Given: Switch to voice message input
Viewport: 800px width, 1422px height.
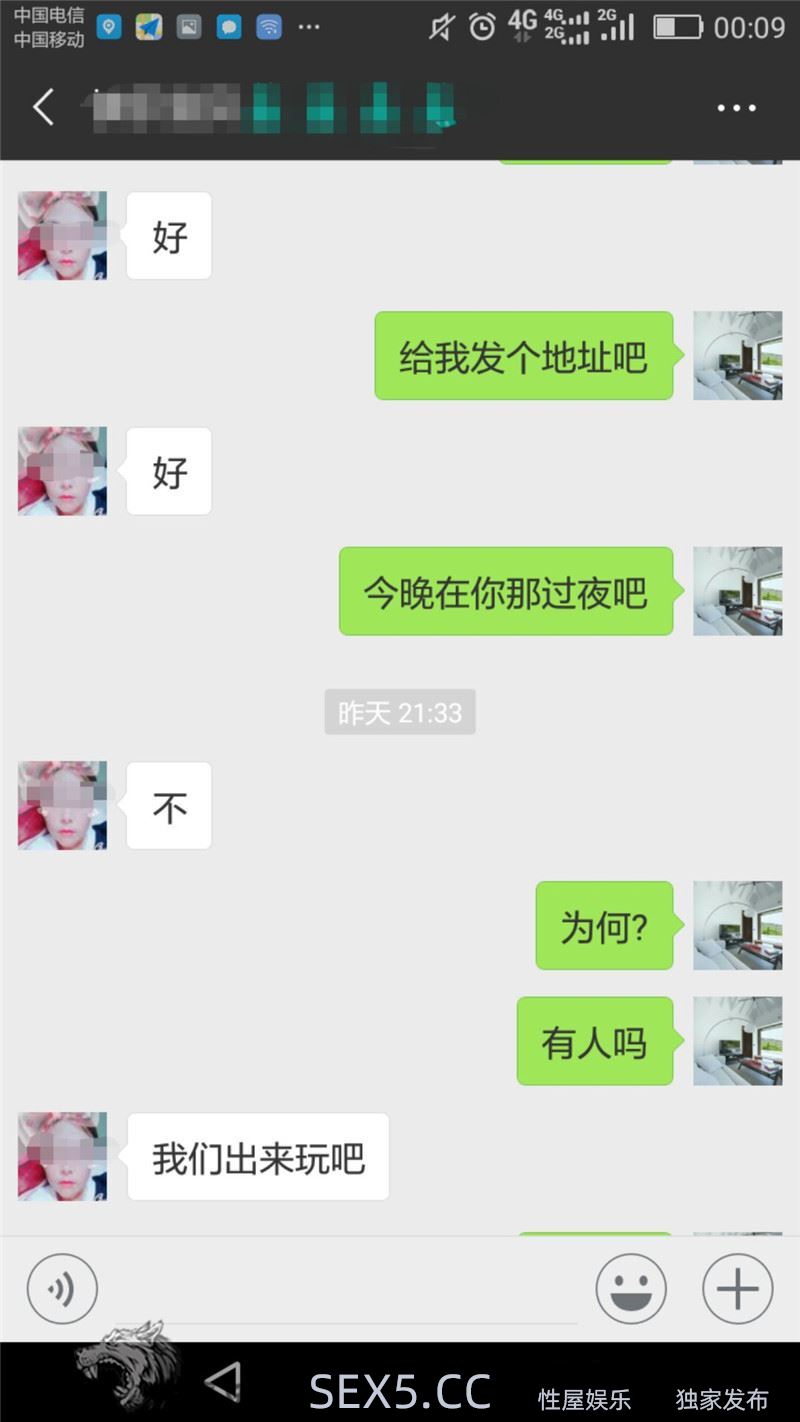Looking at the screenshot, I should 62,1289.
